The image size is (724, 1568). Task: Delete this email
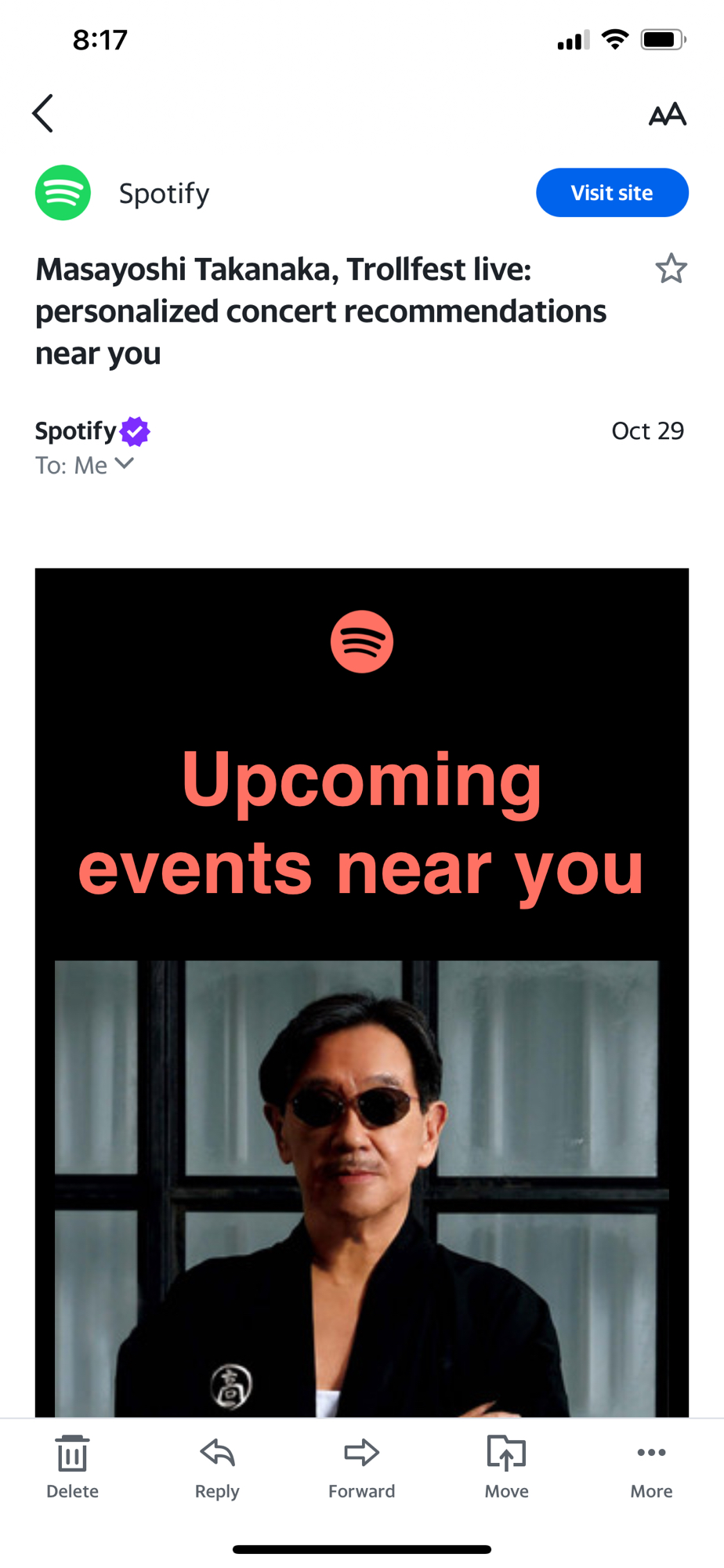(72, 1466)
